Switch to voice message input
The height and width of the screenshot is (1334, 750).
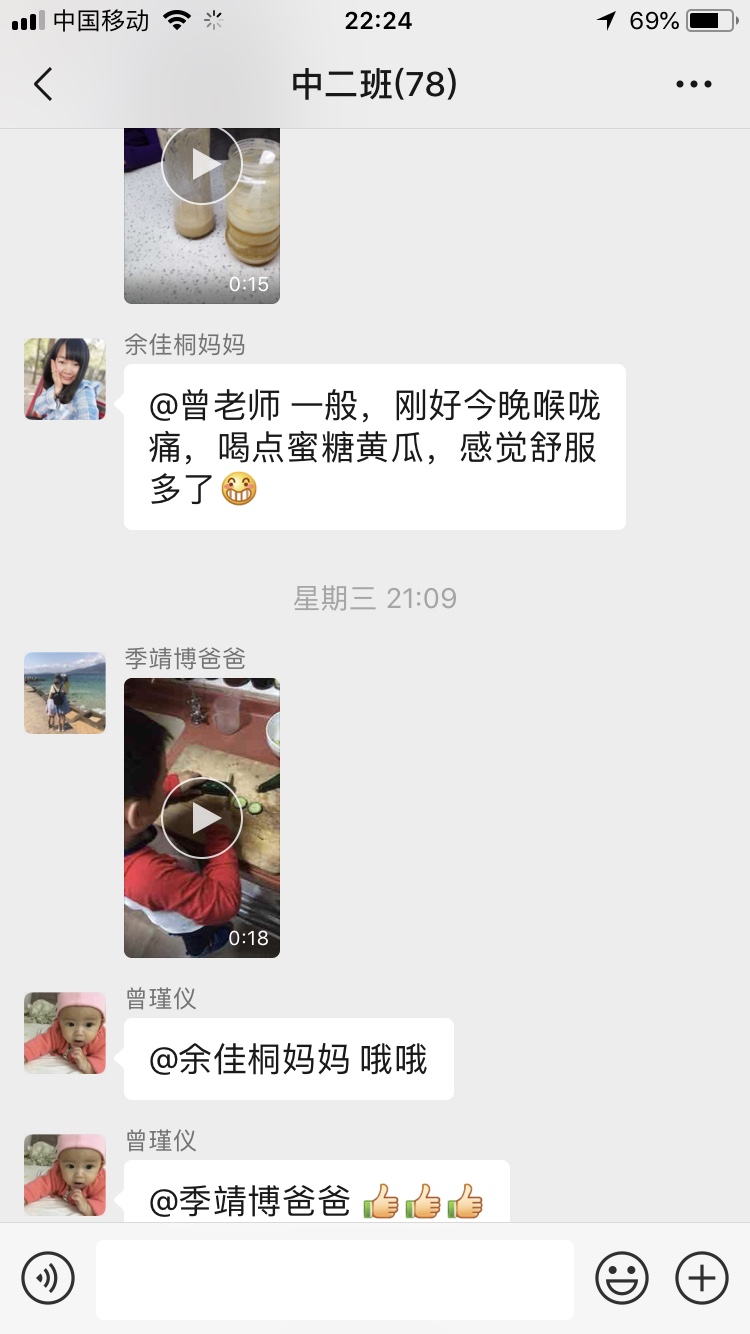(48, 1278)
